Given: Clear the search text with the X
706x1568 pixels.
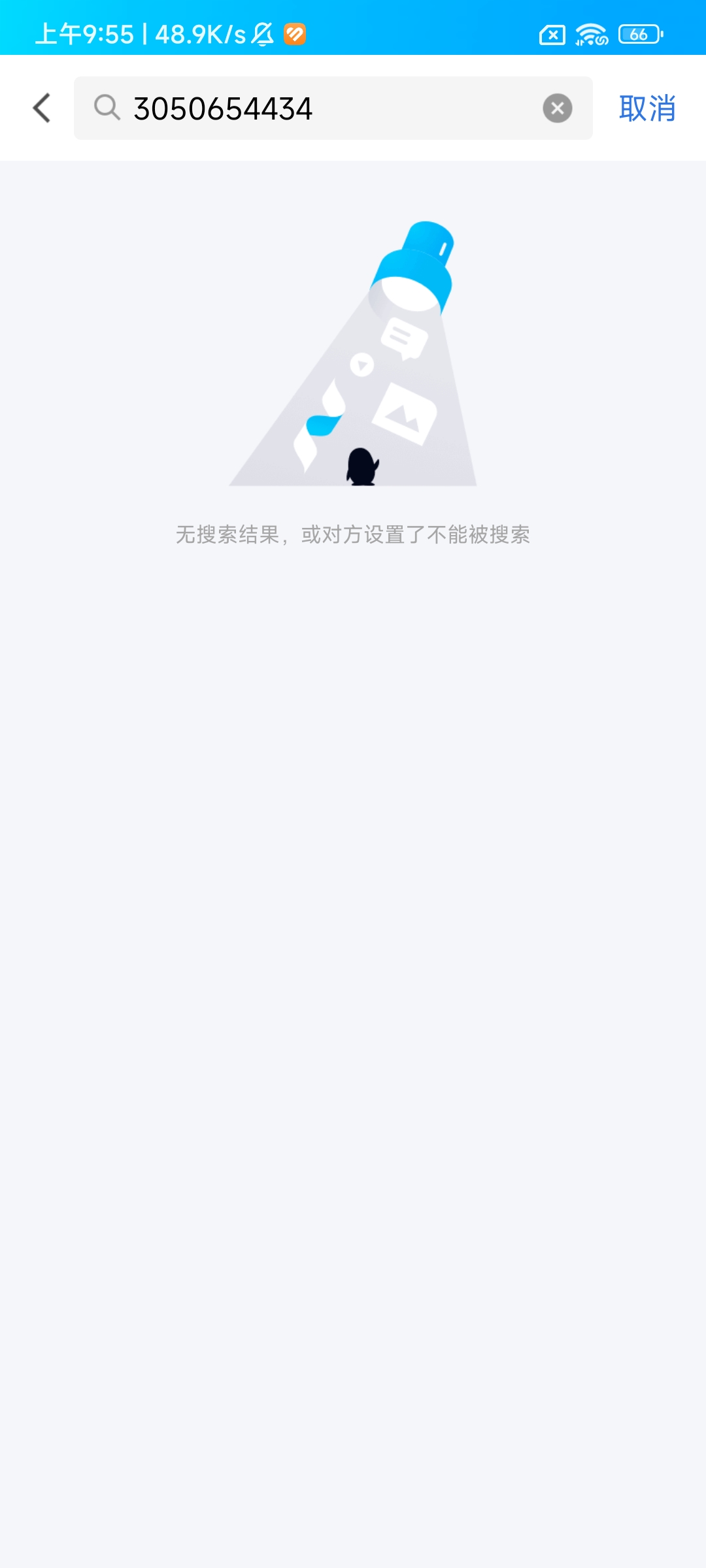Looking at the screenshot, I should (557, 108).
